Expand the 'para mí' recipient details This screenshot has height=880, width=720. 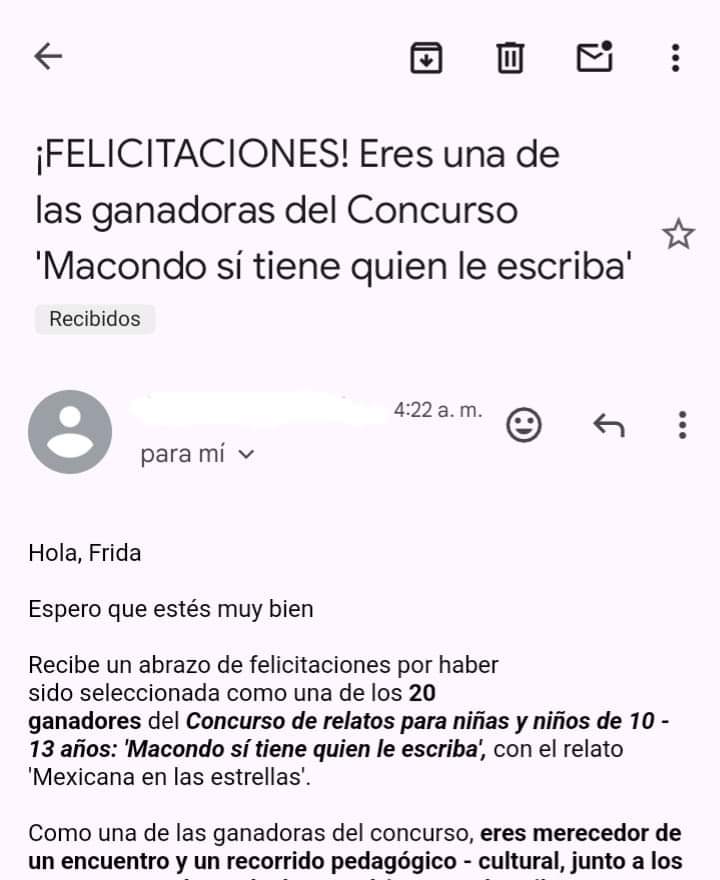pyautogui.click(x=198, y=454)
